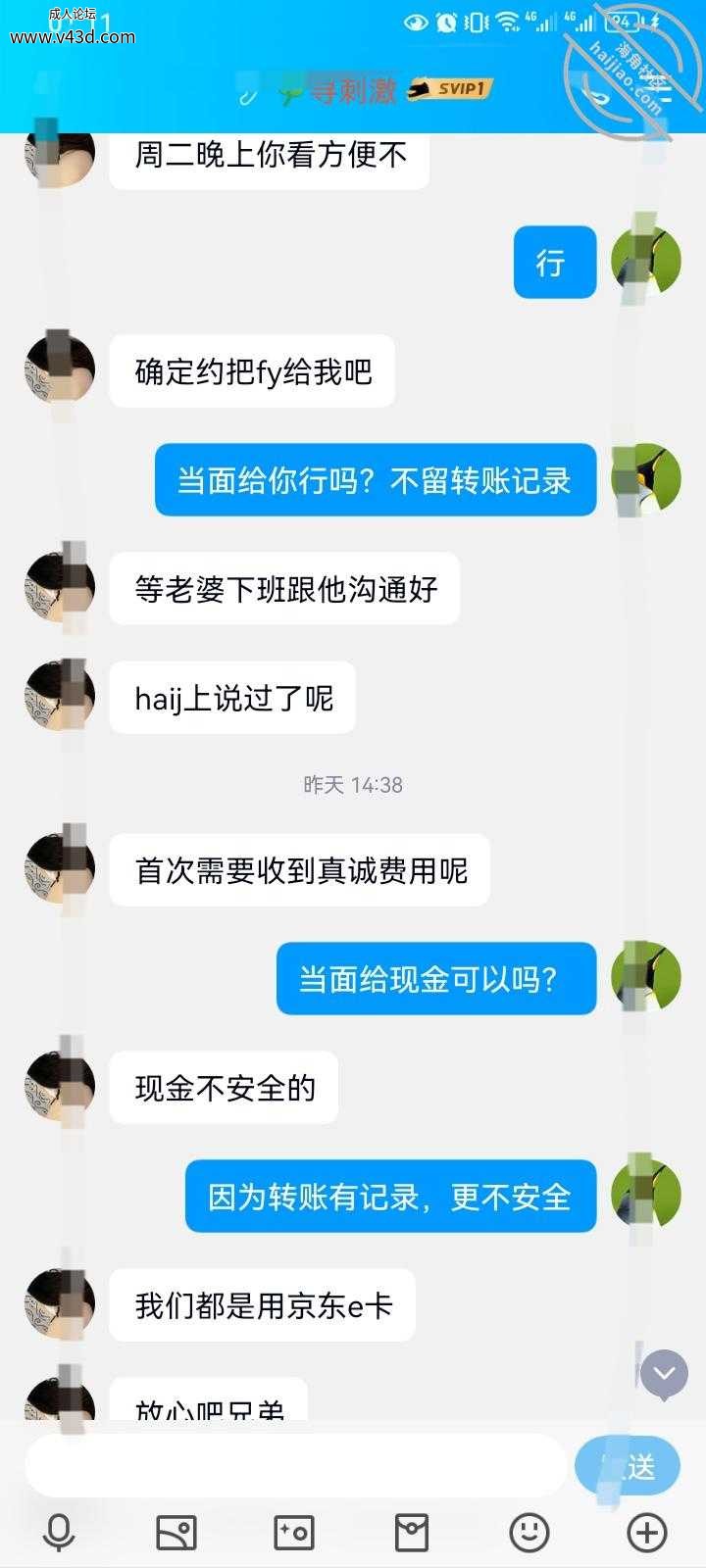
Task: Open the image picker icon
Action: tap(176, 1533)
